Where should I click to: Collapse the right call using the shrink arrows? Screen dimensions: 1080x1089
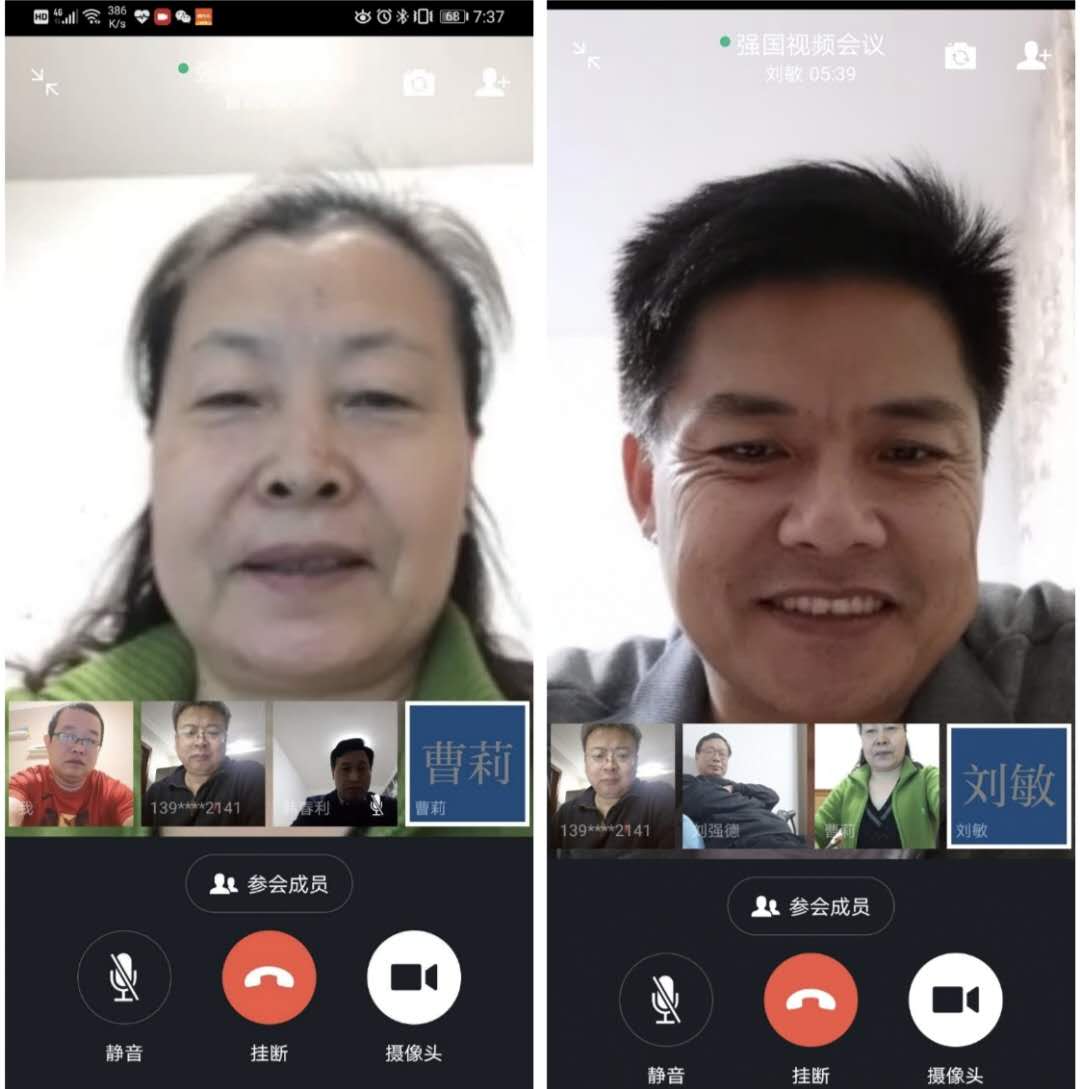pyautogui.click(x=587, y=58)
